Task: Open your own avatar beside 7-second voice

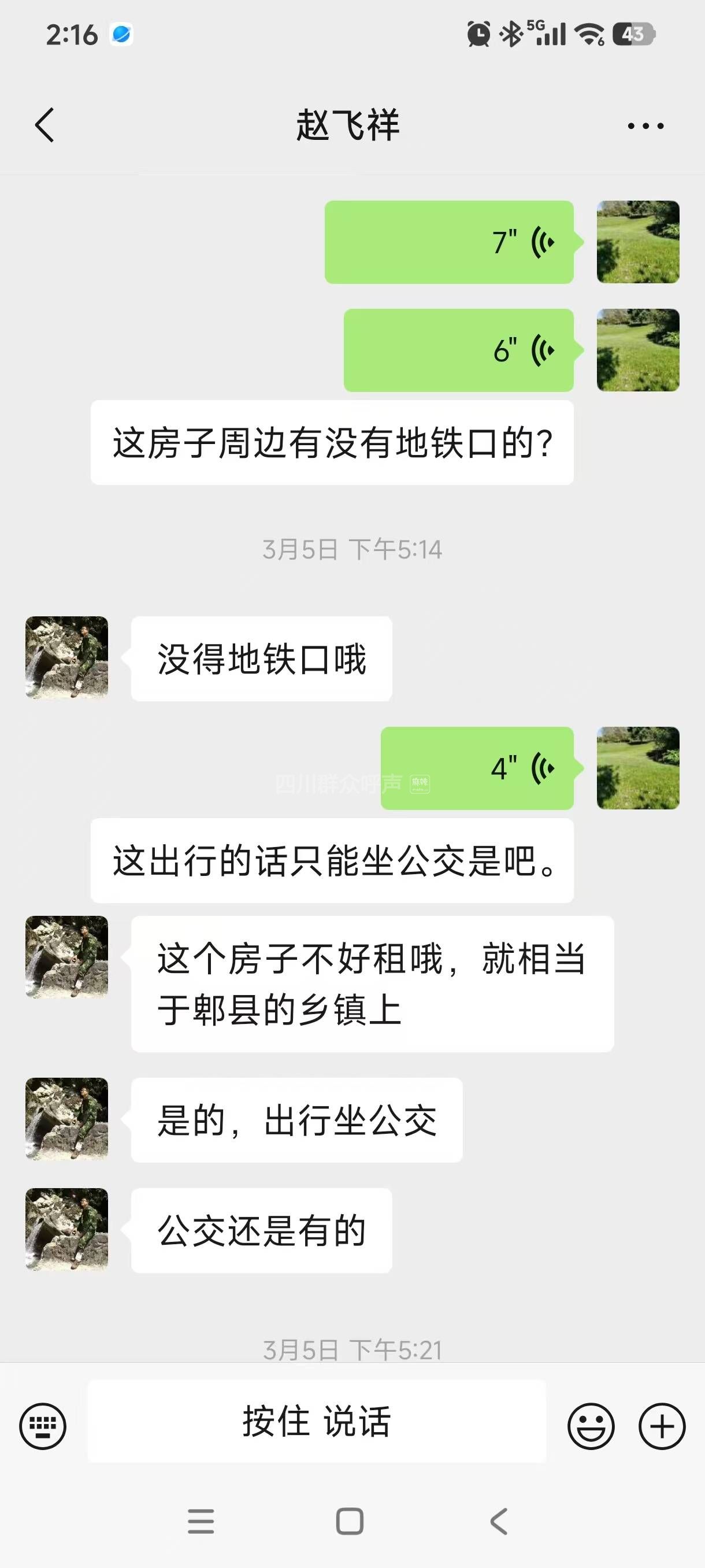Action: (638, 242)
